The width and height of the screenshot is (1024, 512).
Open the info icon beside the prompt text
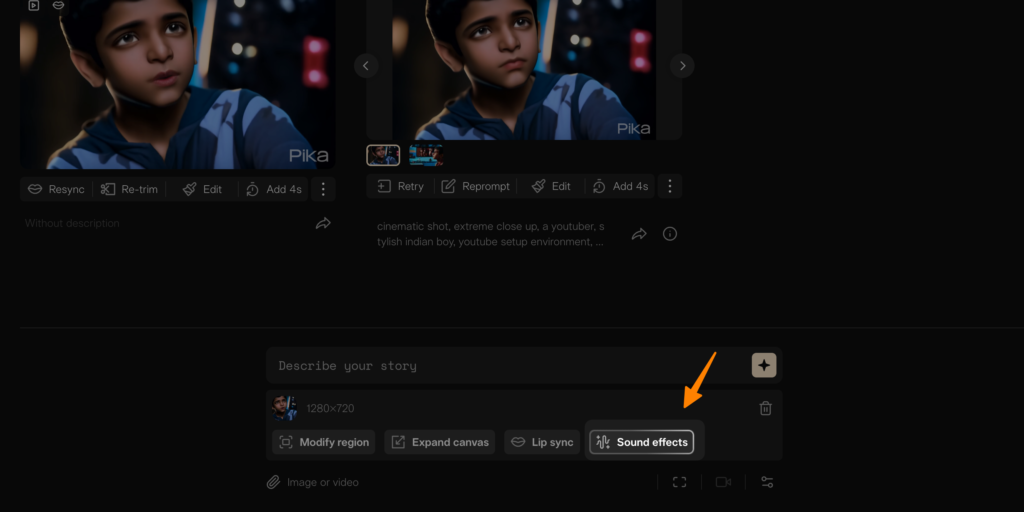(x=670, y=234)
